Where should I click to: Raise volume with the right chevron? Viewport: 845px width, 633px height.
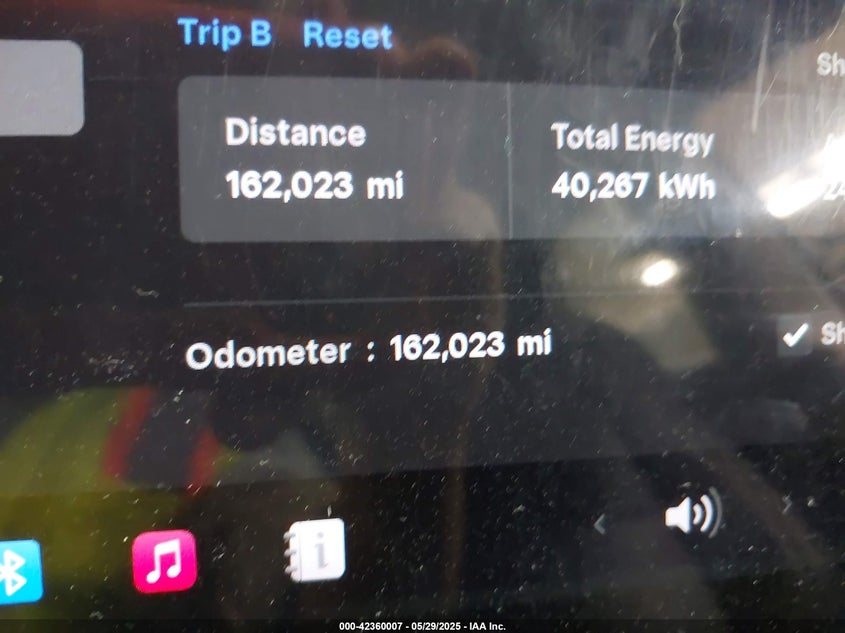click(x=787, y=505)
